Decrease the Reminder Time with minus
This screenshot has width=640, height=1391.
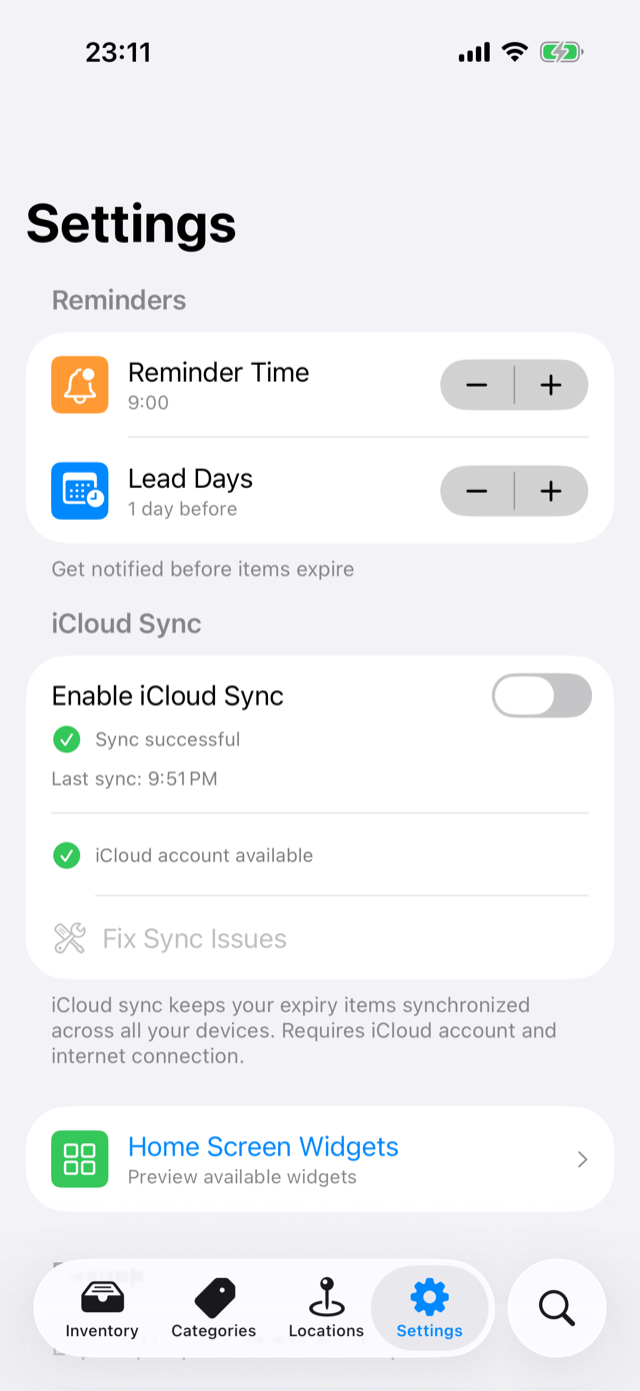click(x=477, y=385)
